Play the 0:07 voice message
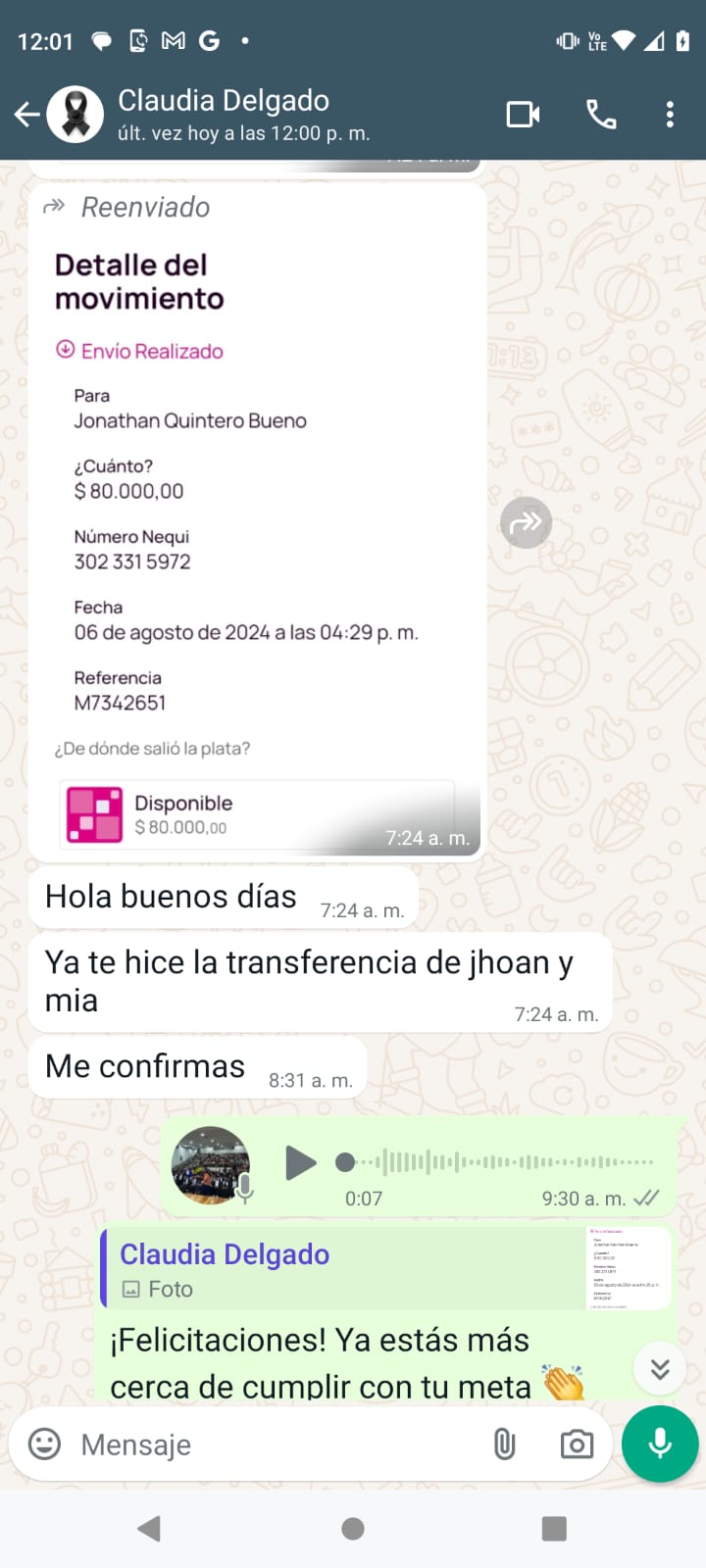706x1568 pixels. (300, 1163)
